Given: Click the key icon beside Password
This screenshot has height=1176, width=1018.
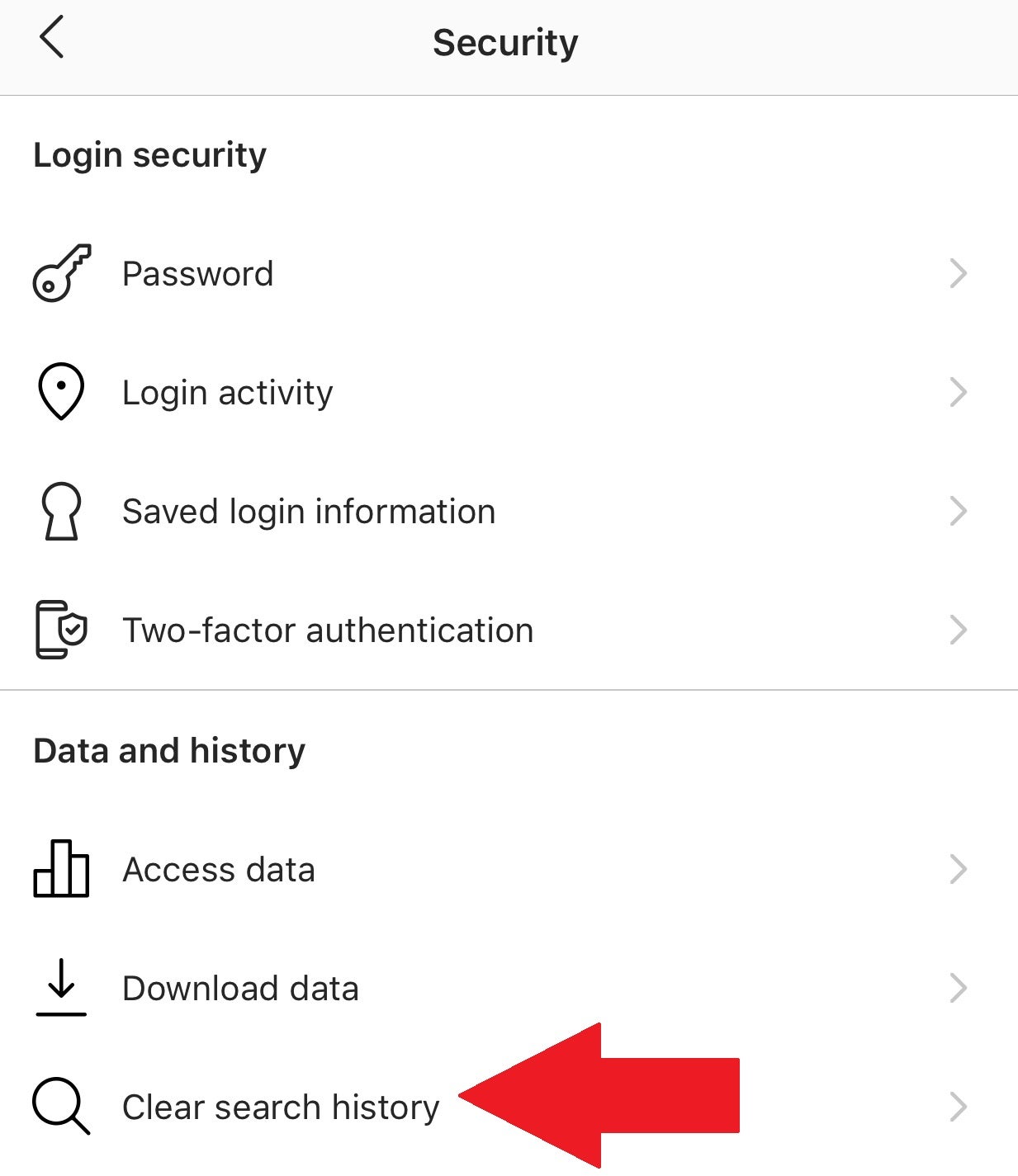Looking at the screenshot, I should click(x=60, y=273).
